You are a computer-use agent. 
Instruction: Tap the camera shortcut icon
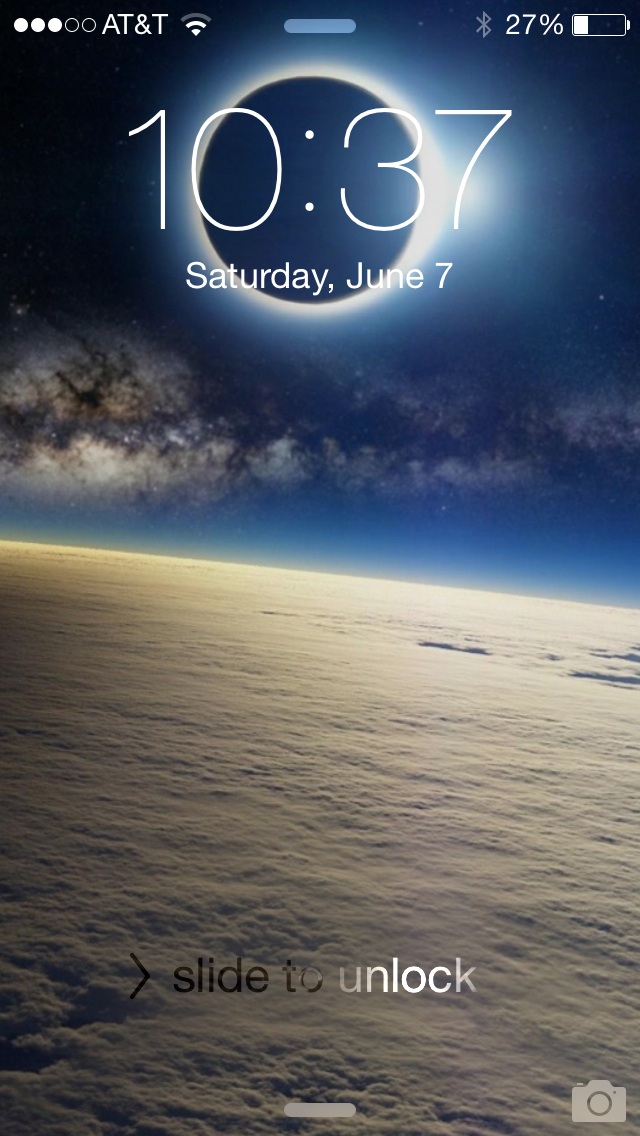pos(599,1100)
